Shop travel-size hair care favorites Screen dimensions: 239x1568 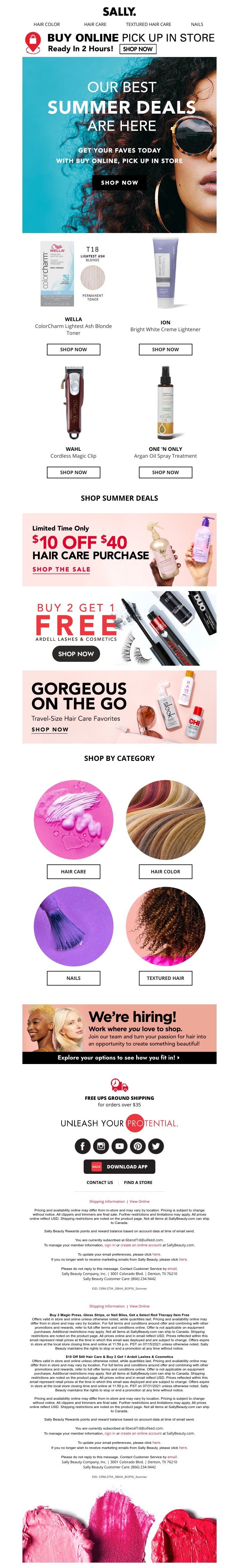[x=50, y=729]
